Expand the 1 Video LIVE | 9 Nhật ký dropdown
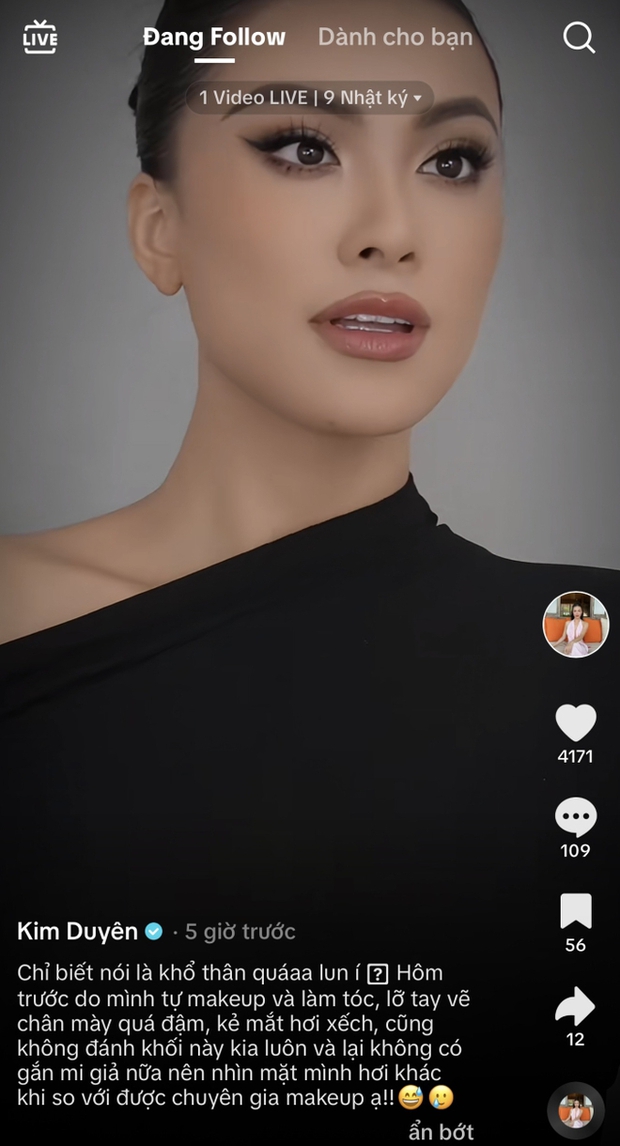This screenshot has width=620, height=1146. (310, 98)
